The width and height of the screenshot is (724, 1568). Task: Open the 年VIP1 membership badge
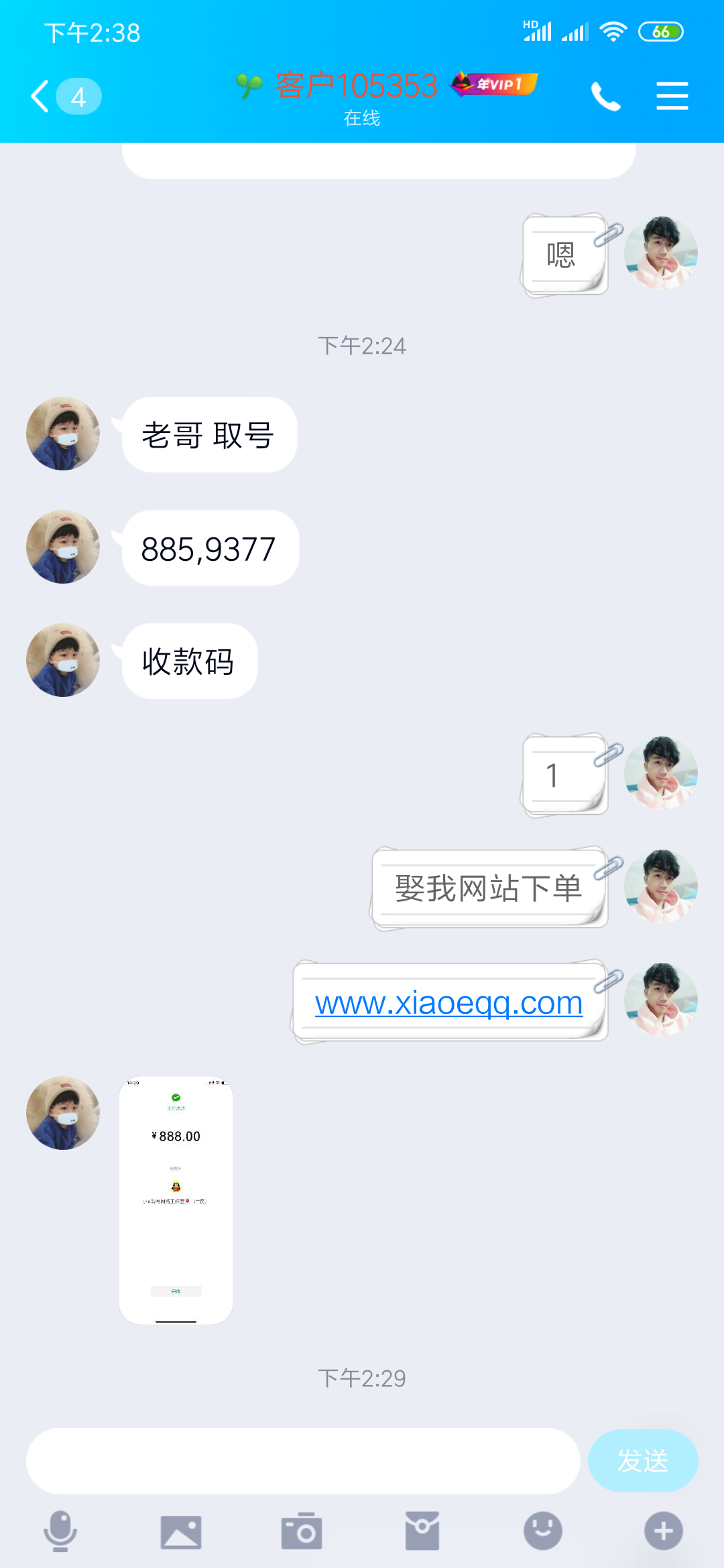coord(495,84)
